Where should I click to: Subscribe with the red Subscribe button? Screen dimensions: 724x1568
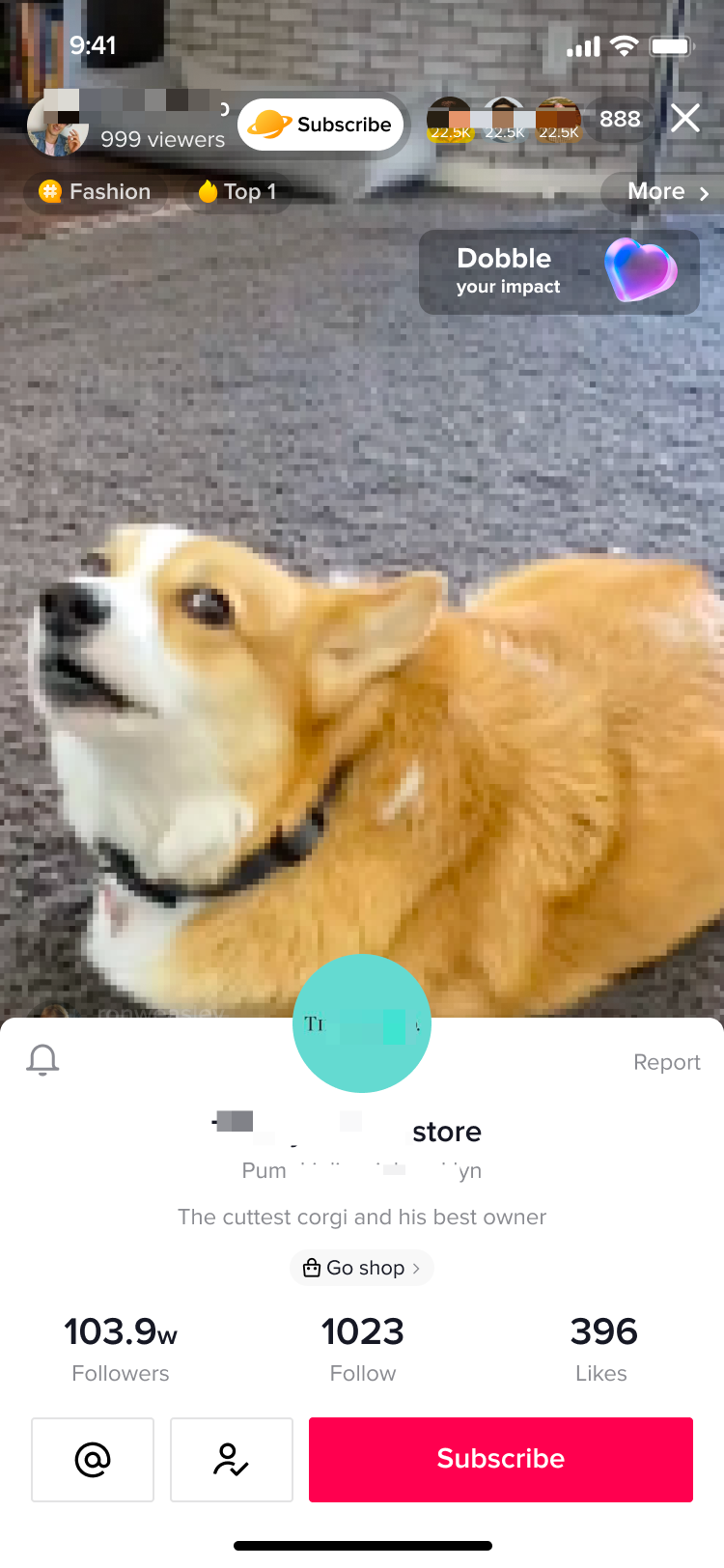500,1460
